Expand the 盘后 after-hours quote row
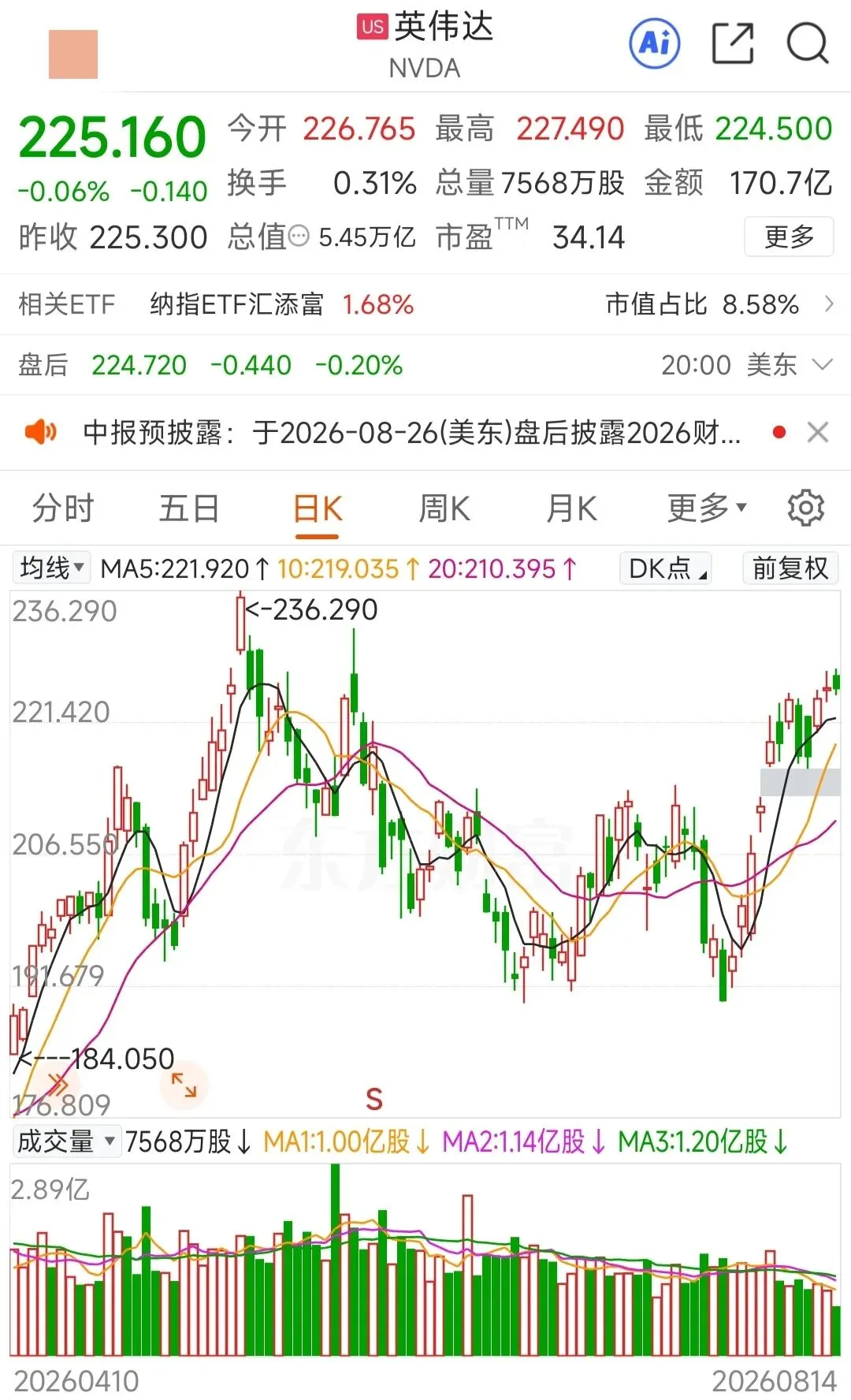Viewport: 851px width, 1400px height. click(x=425, y=365)
